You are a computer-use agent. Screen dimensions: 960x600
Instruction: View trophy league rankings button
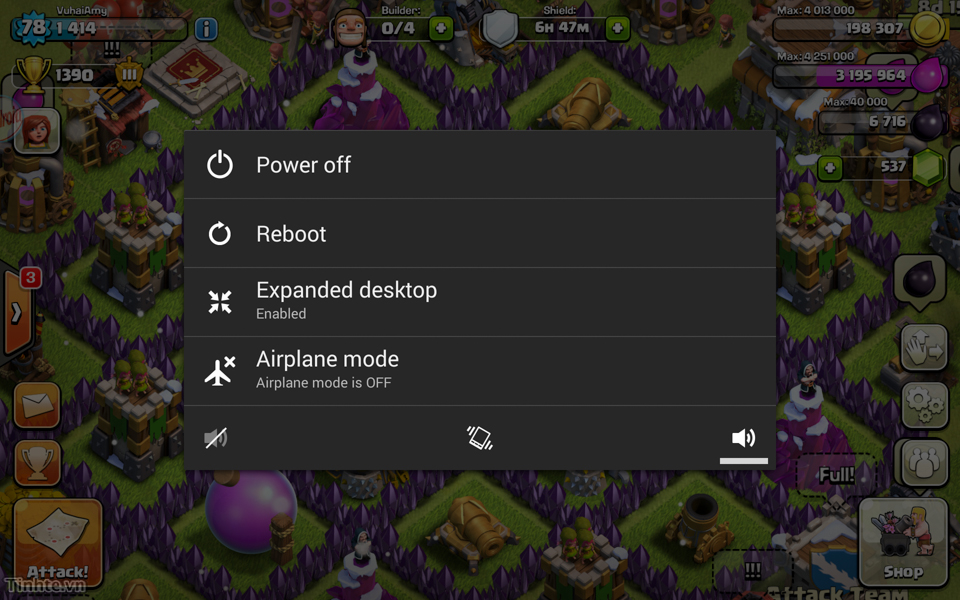point(37,462)
